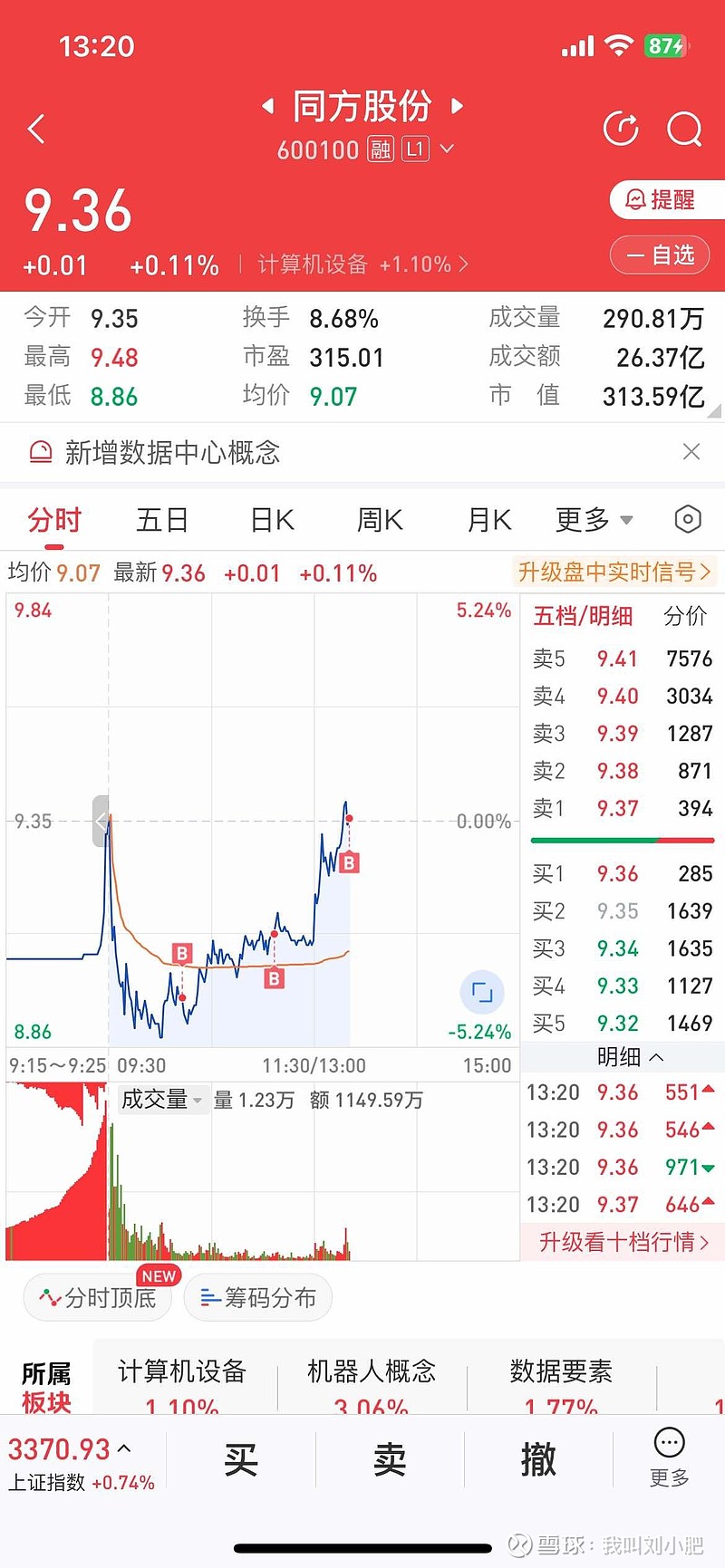
Task: Open the search magnifier icon
Action: (684, 129)
